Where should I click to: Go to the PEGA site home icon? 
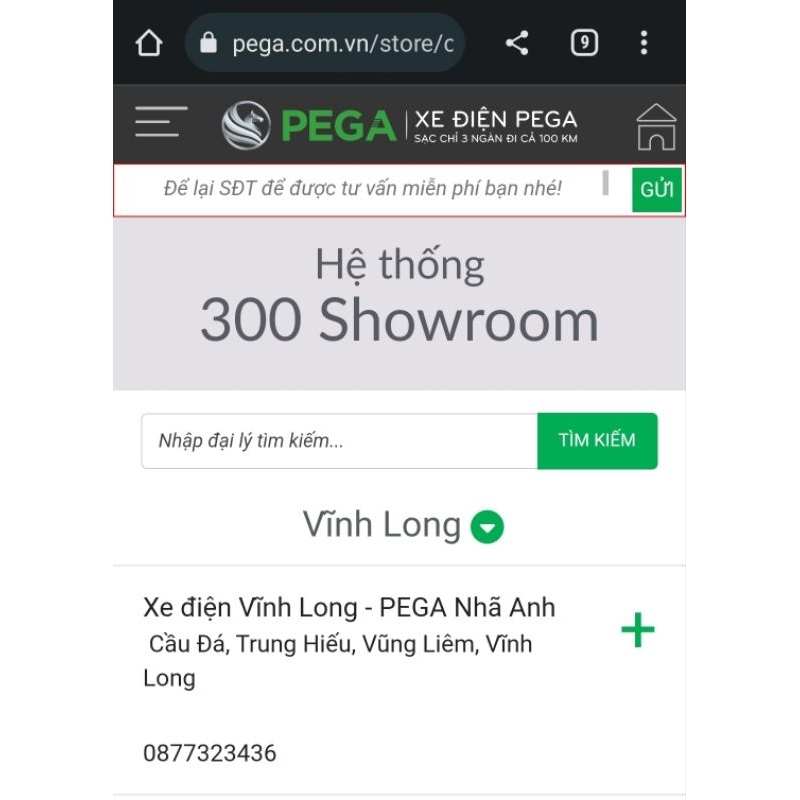(656, 126)
